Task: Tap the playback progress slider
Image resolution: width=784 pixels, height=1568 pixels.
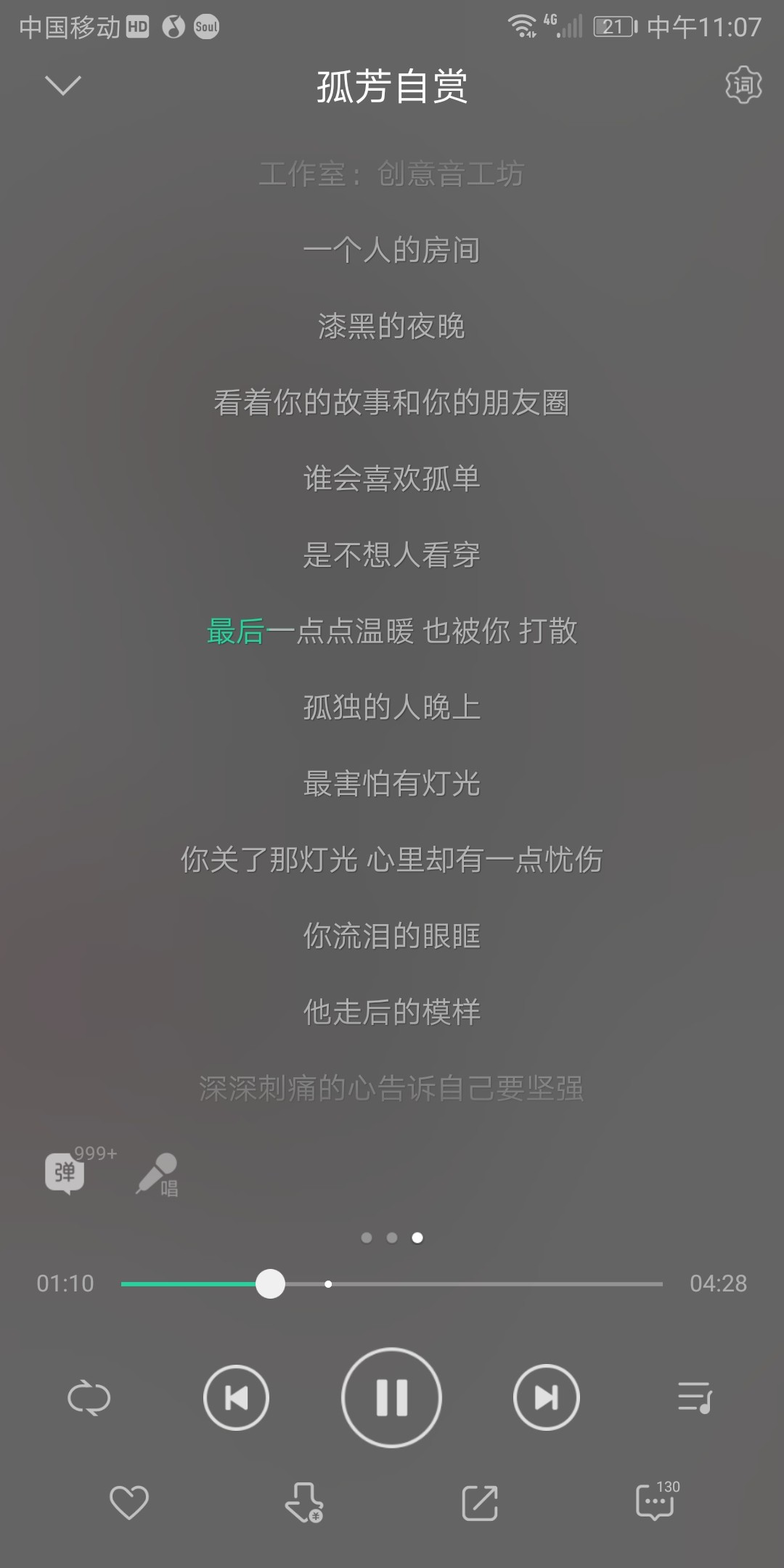Action: pos(392,1284)
